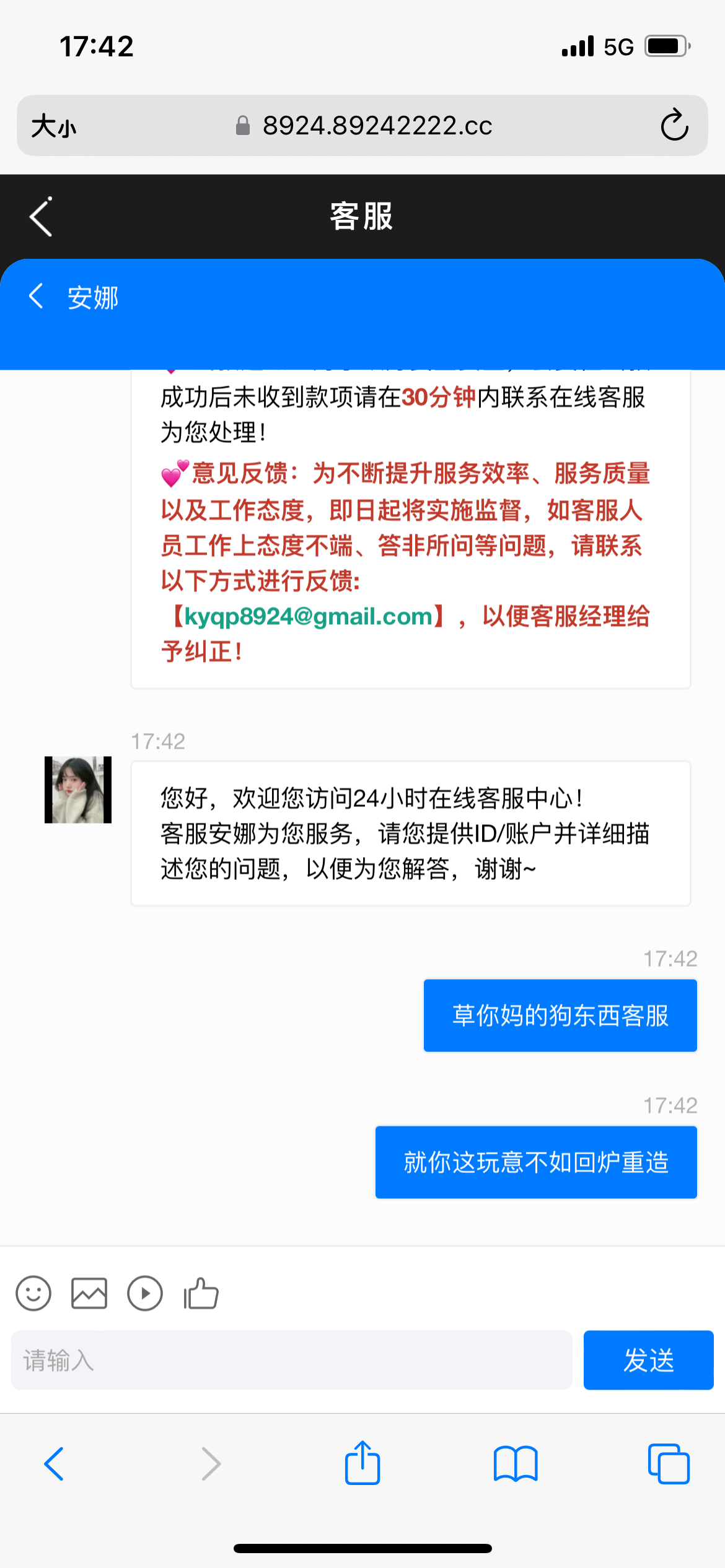Open the emoji picker
The image size is (725, 1568).
coord(33,1294)
